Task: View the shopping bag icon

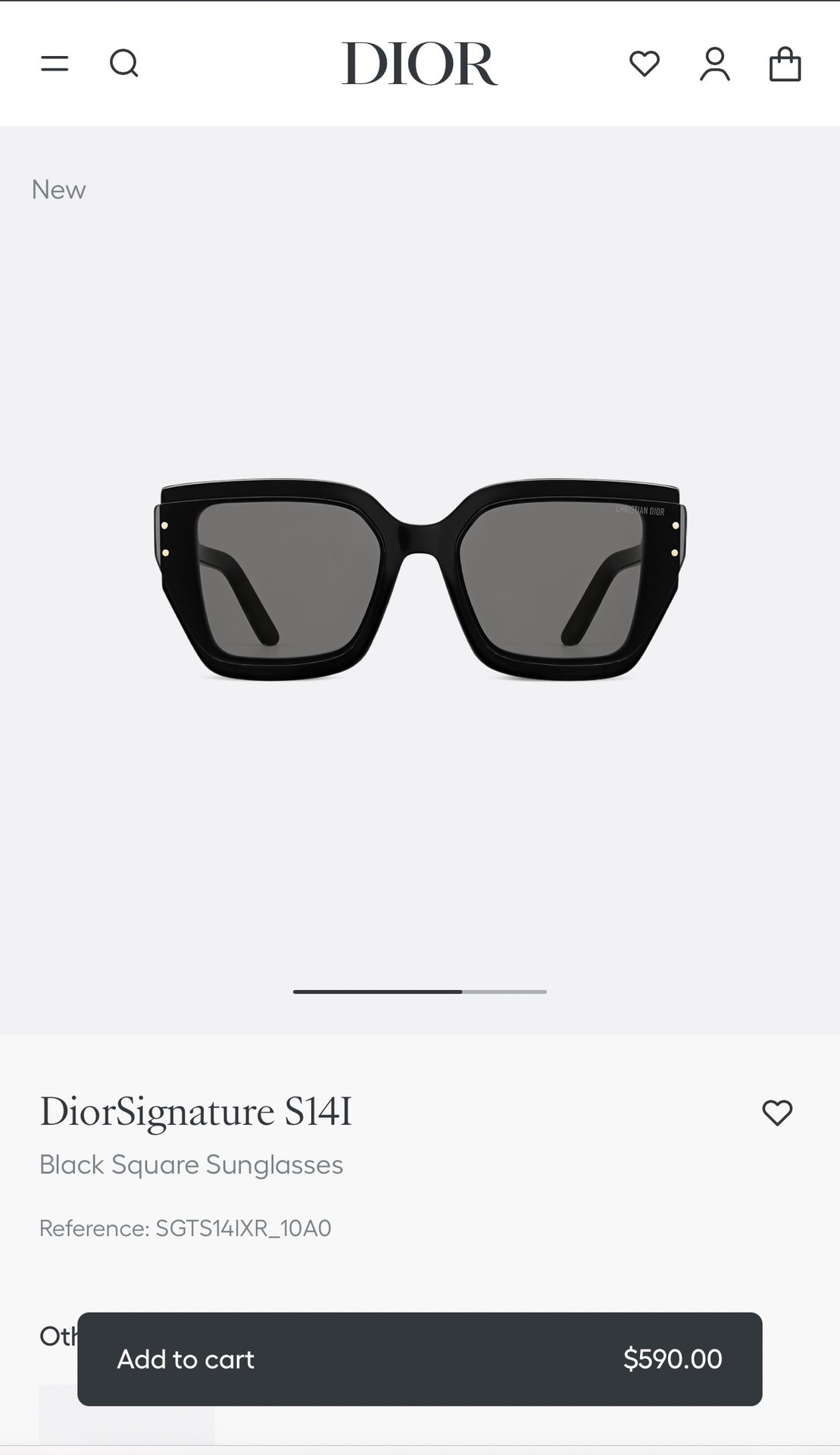Action: coord(786,65)
